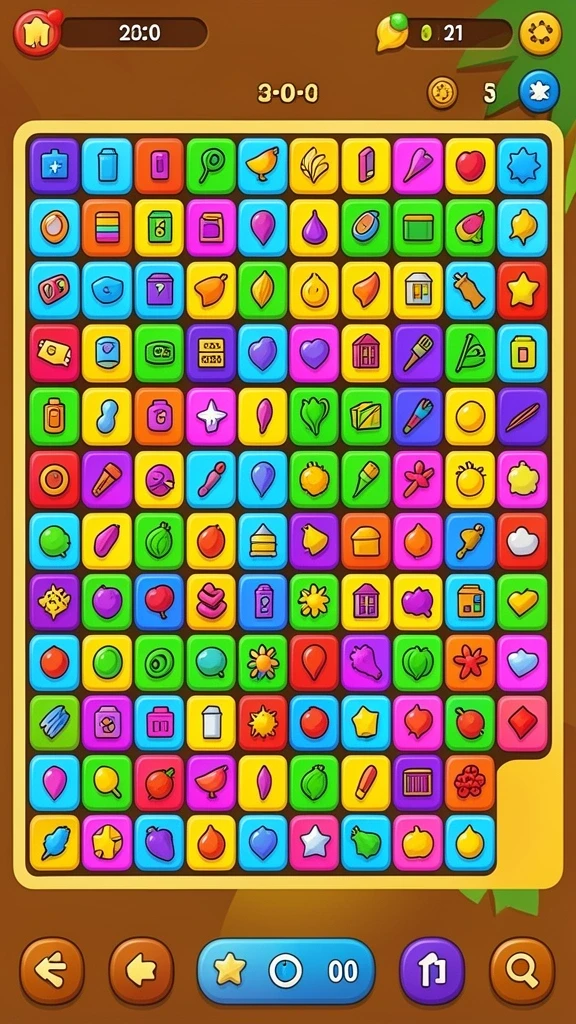Screen dimensions: 576x1024
Task: Pick the purple tile with the first-aid kit
Action: pos(54,166)
